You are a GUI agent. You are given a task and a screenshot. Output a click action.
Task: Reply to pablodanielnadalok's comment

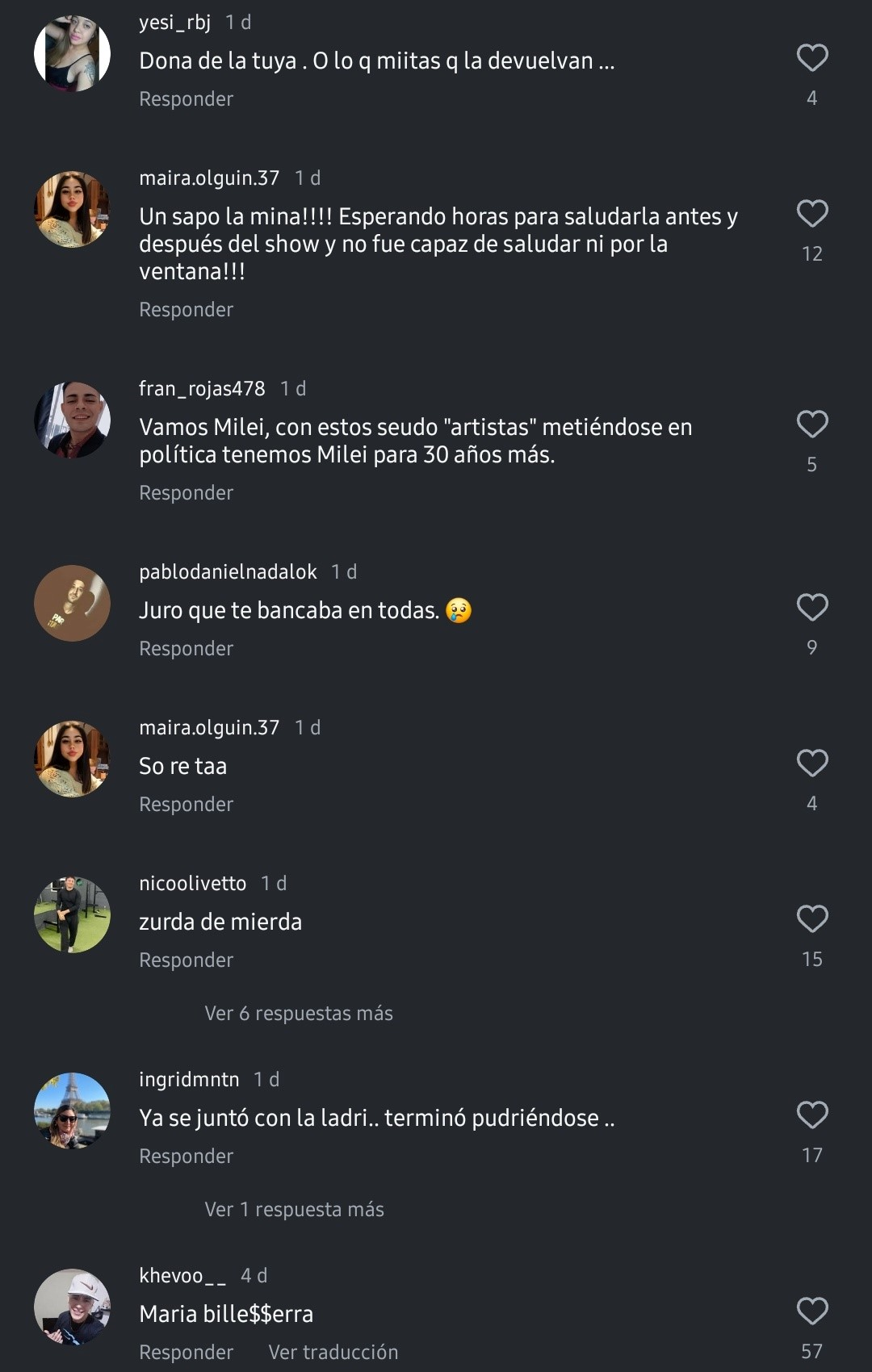[x=186, y=649]
